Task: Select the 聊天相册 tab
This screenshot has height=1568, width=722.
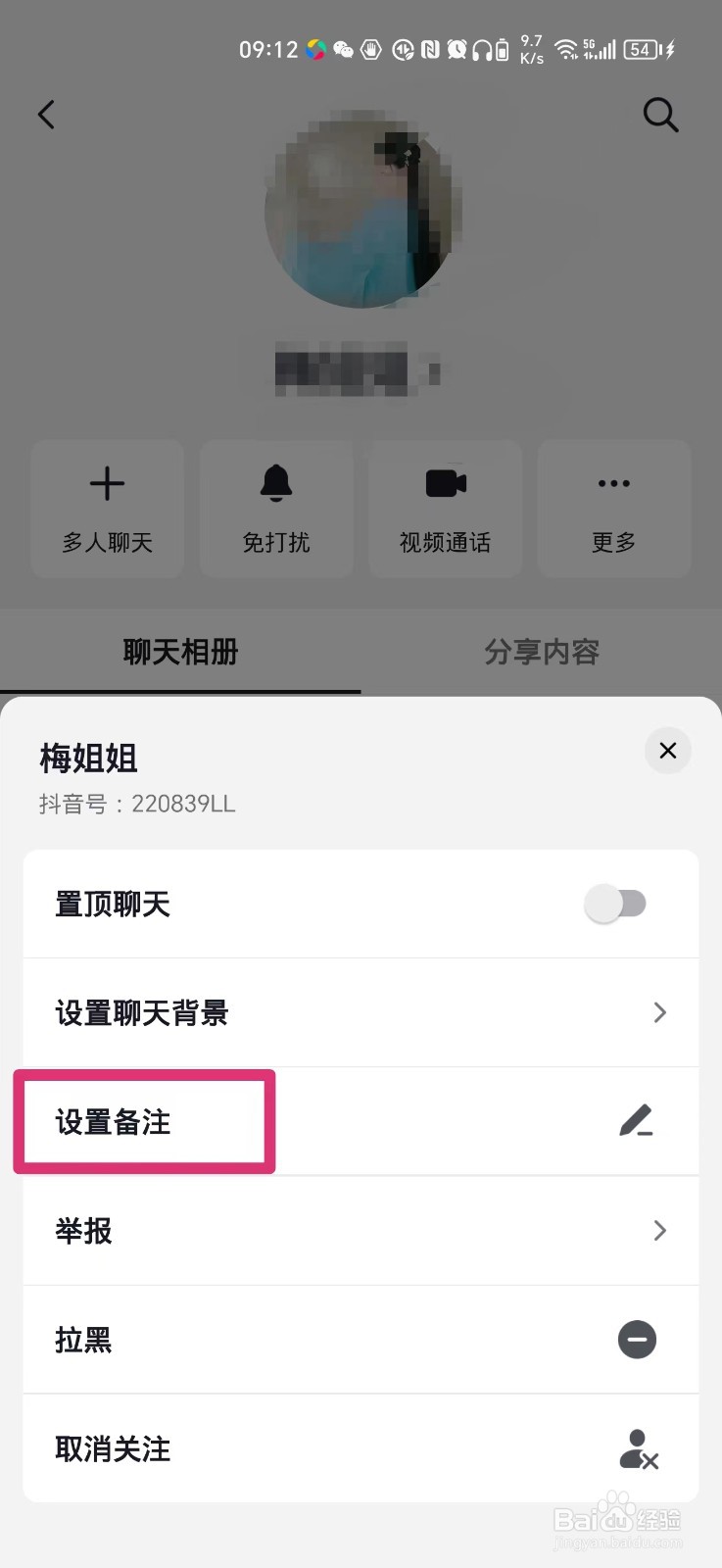Action: (180, 652)
